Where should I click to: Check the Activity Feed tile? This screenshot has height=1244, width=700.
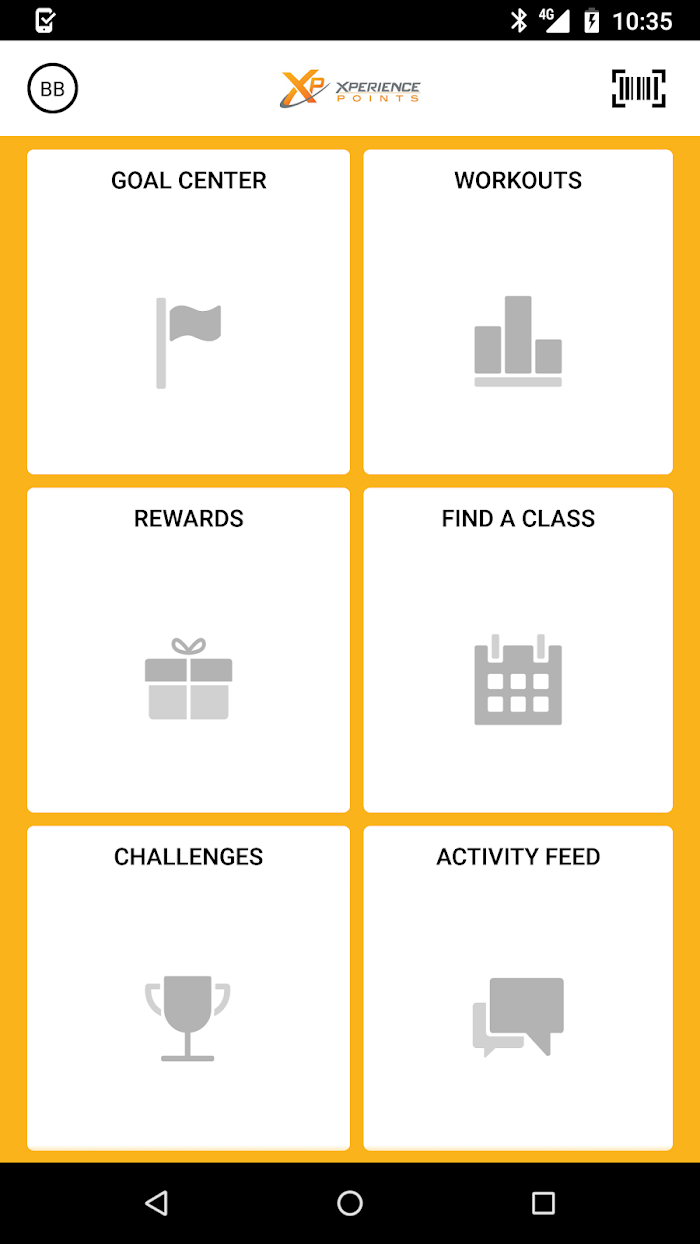coord(518,988)
